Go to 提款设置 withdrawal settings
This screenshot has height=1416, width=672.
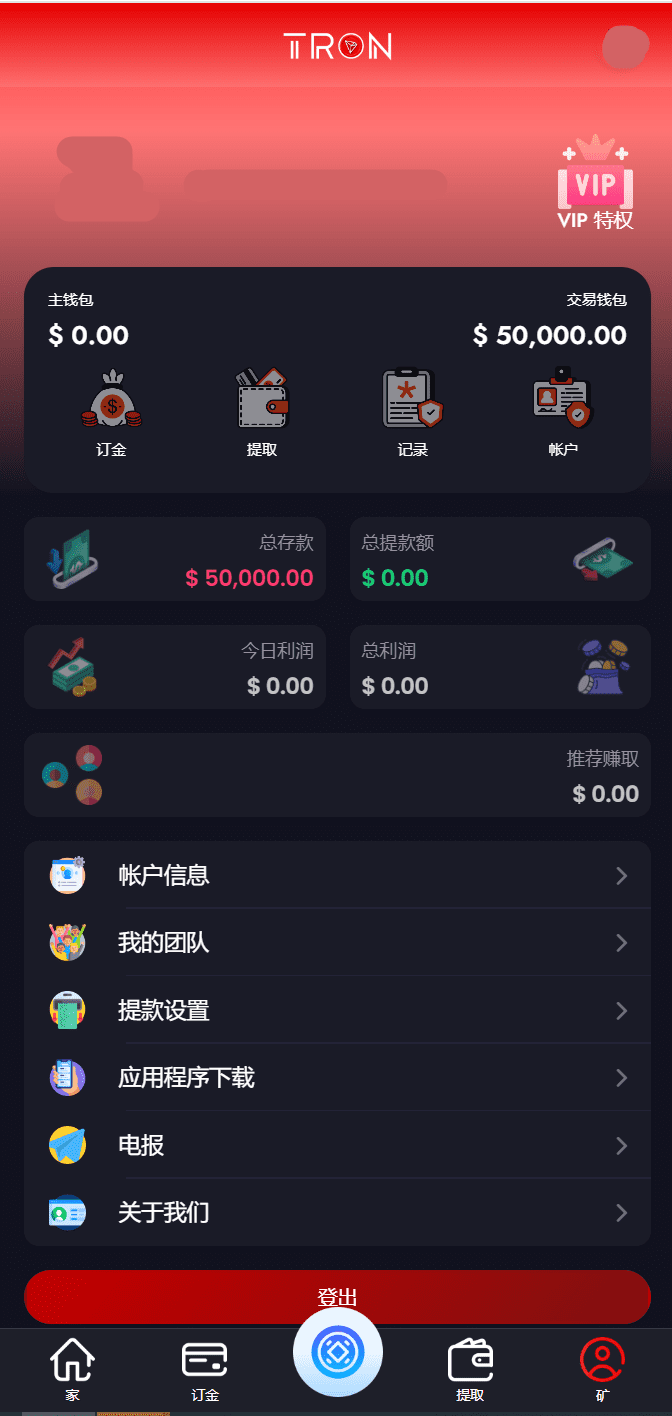337,1011
